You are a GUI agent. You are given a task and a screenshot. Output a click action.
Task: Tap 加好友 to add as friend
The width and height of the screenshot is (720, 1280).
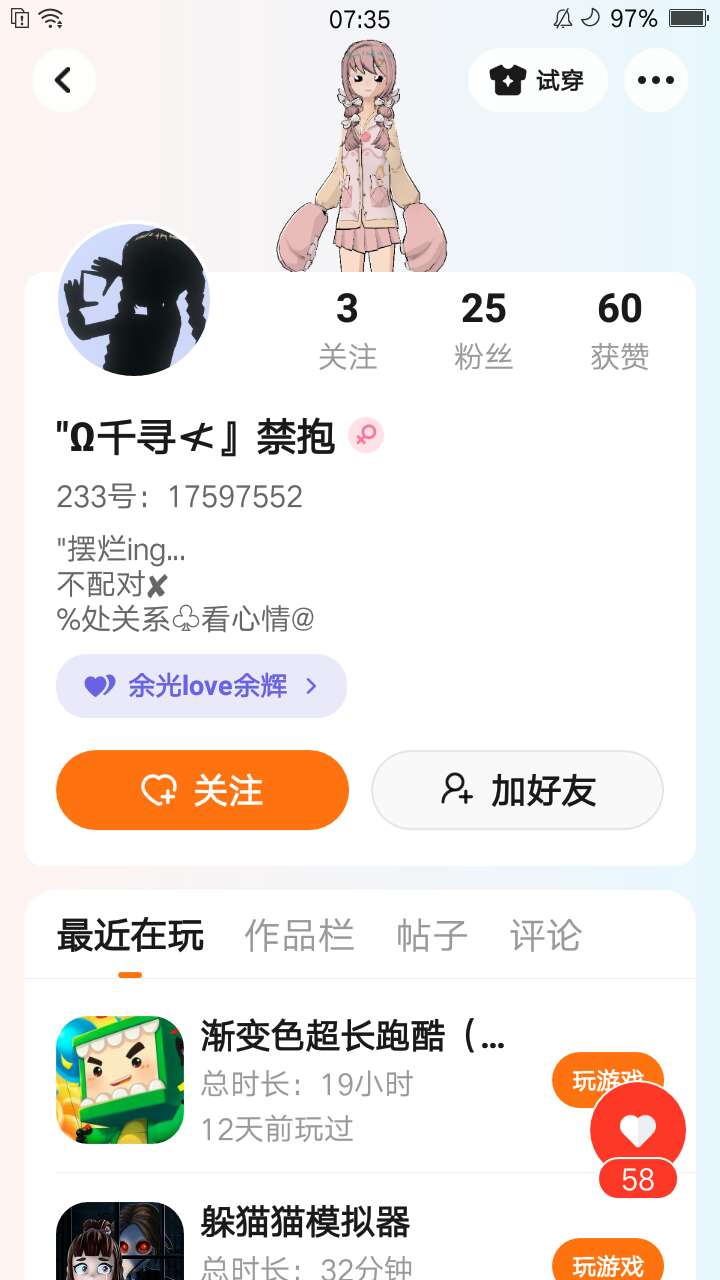(x=517, y=790)
